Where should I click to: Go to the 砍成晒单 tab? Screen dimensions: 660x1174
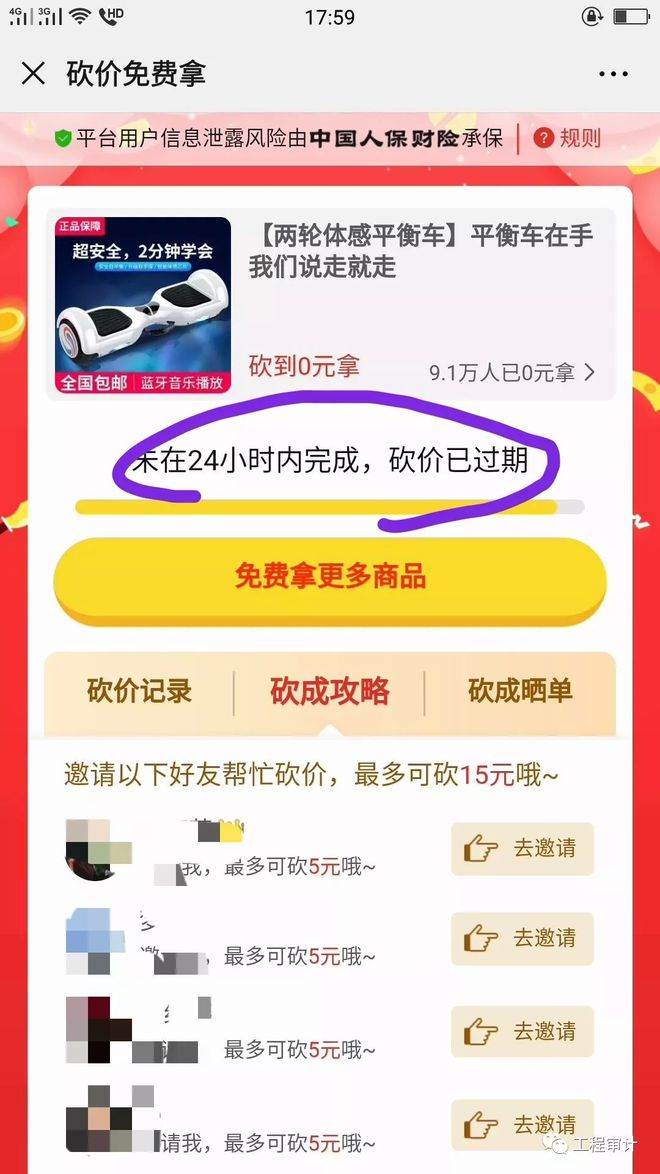pyautogui.click(x=520, y=691)
